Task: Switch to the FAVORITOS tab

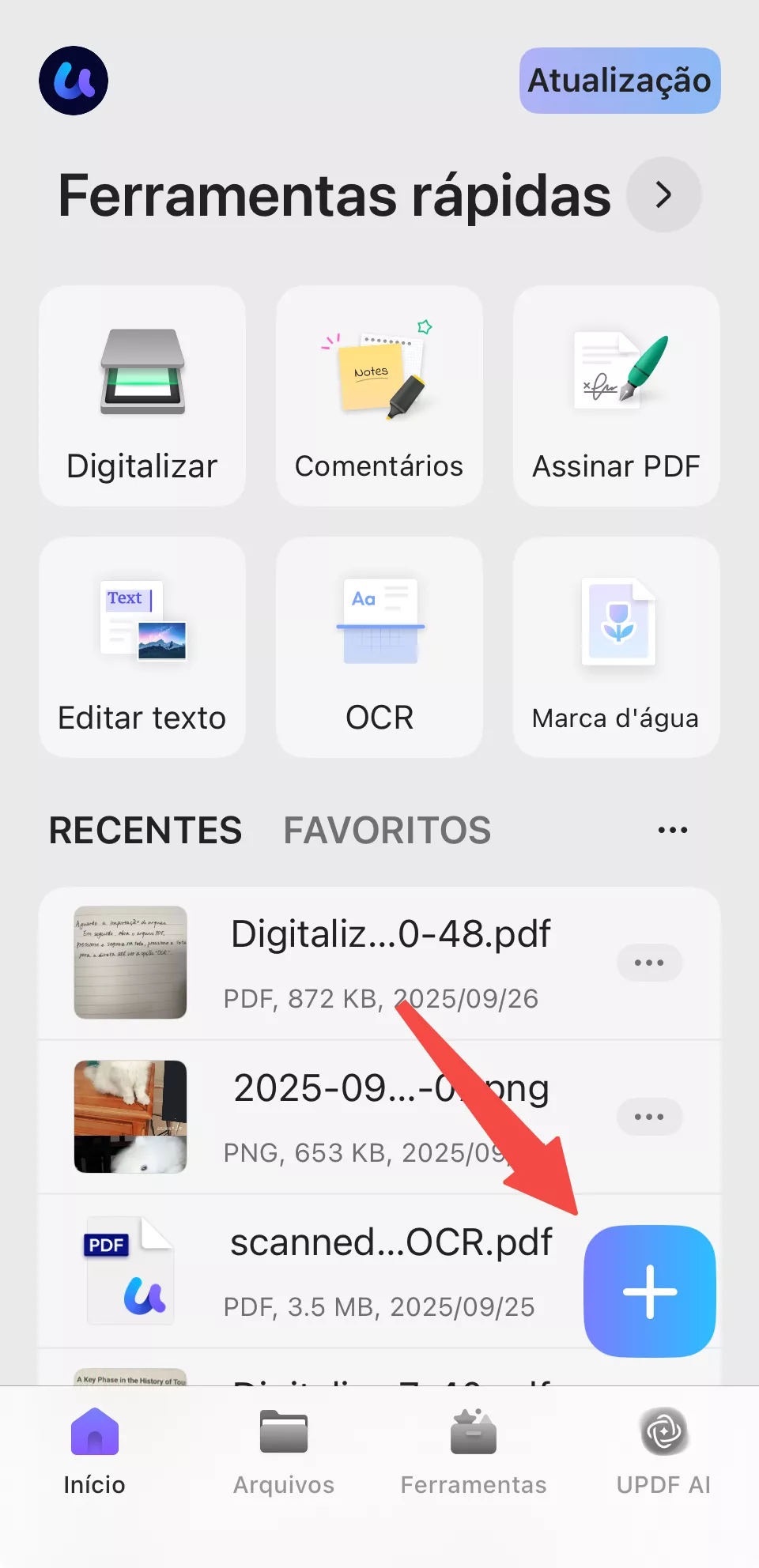Action: pyautogui.click(x=387, y=830)
